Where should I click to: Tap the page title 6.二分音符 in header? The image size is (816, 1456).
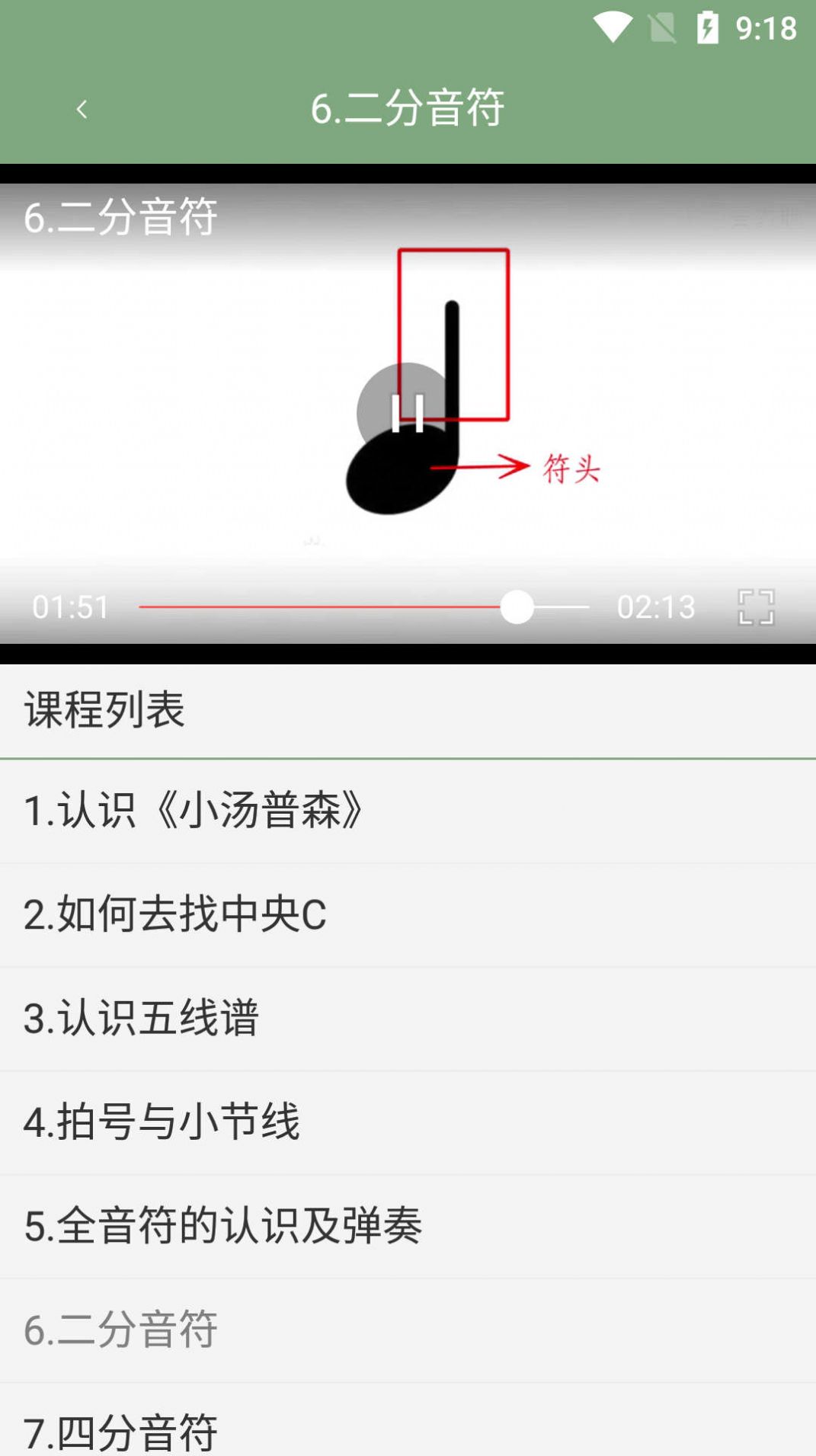click(408, 109)
